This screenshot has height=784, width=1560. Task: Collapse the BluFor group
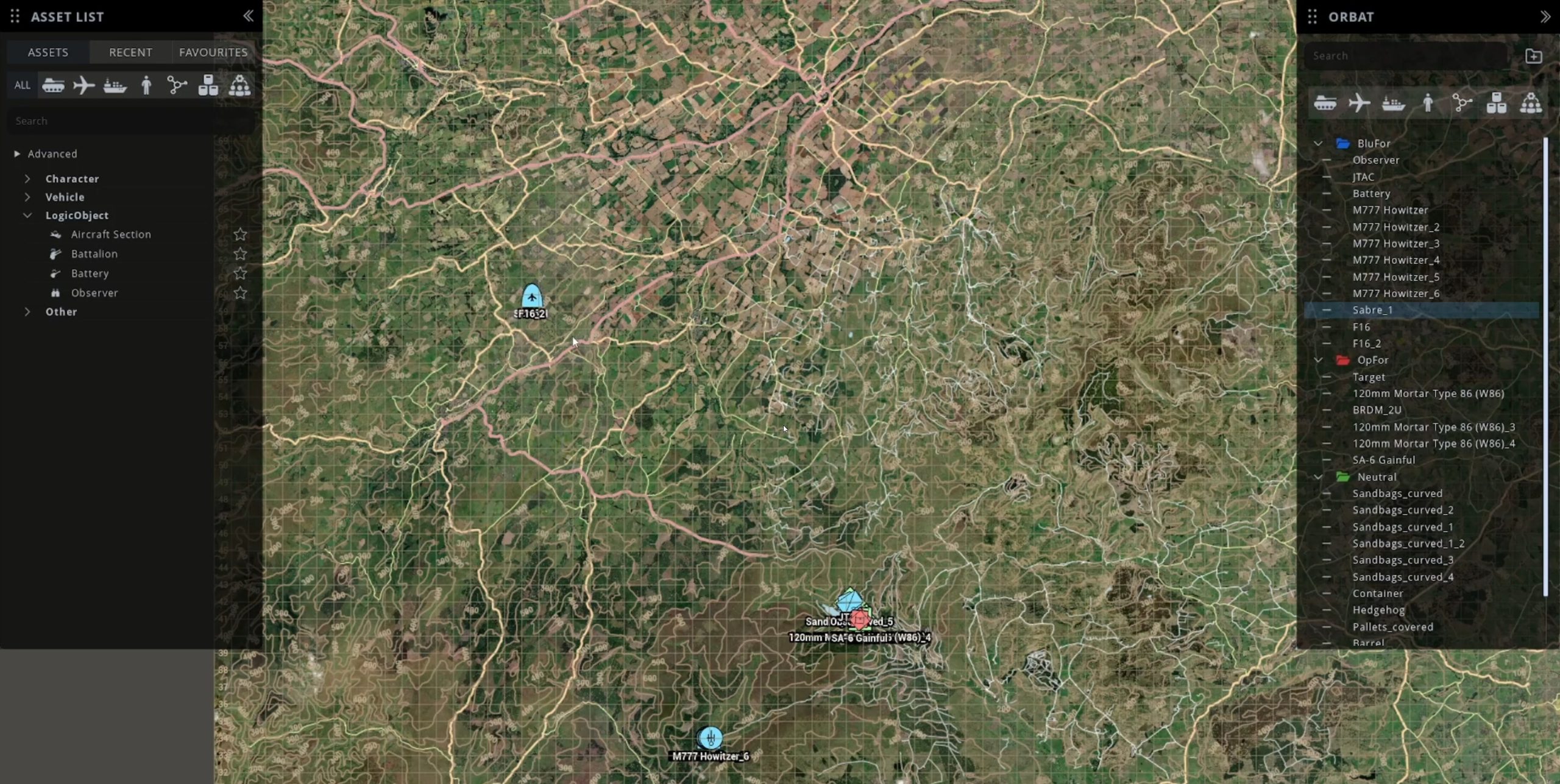(x=1318, y=143)
